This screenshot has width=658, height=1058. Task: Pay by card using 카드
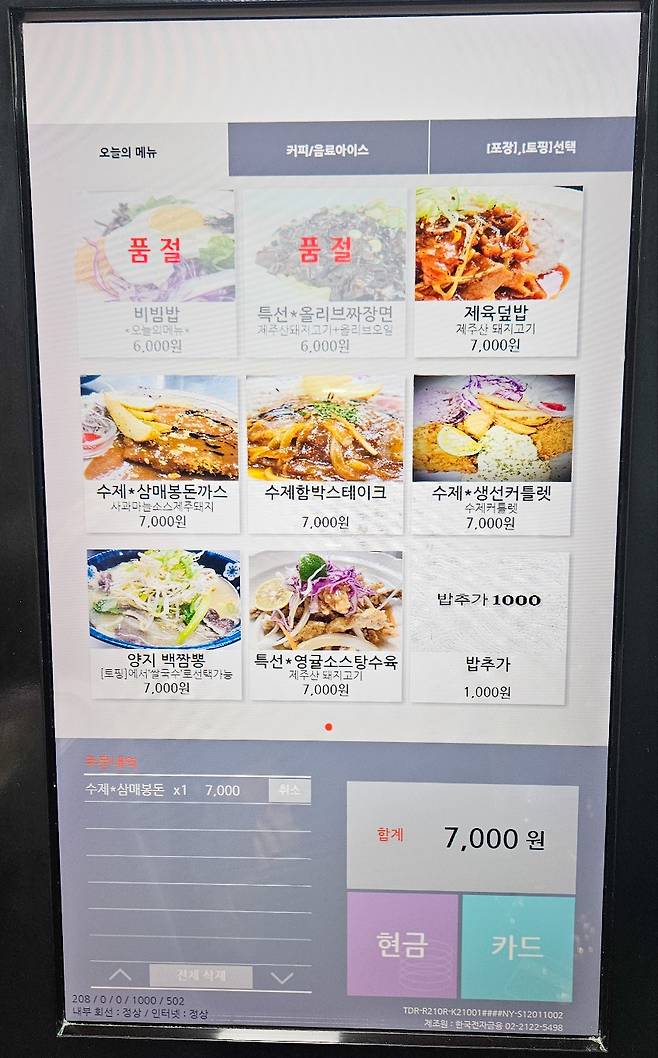[518, 947]
